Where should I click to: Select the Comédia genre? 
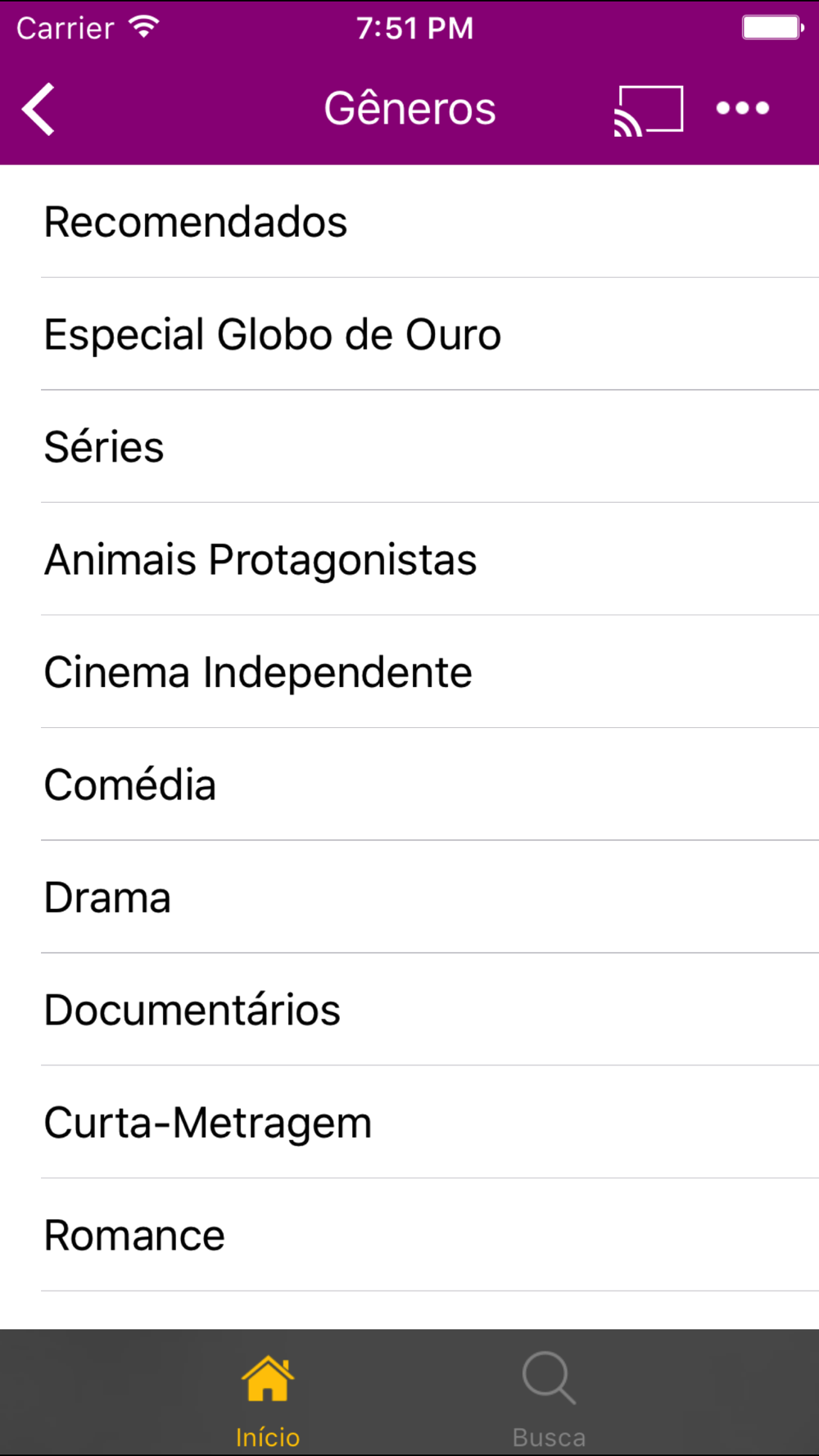(x=409, y=785)
